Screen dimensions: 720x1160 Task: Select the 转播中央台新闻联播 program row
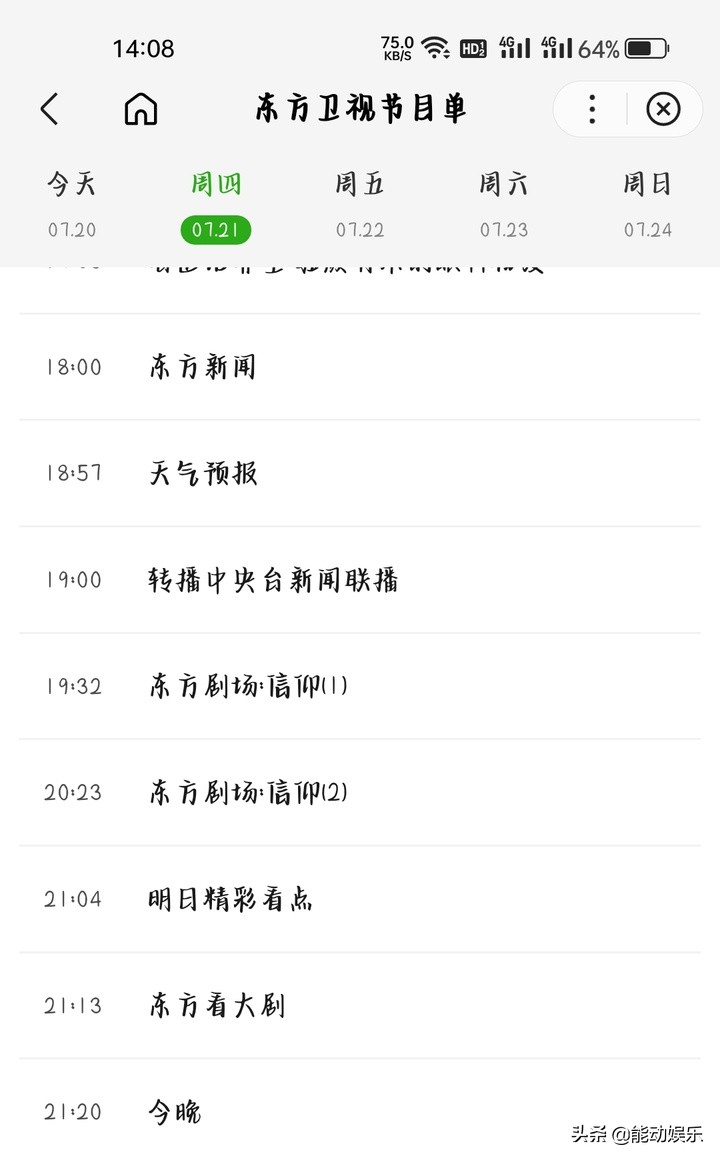[272, 580]
